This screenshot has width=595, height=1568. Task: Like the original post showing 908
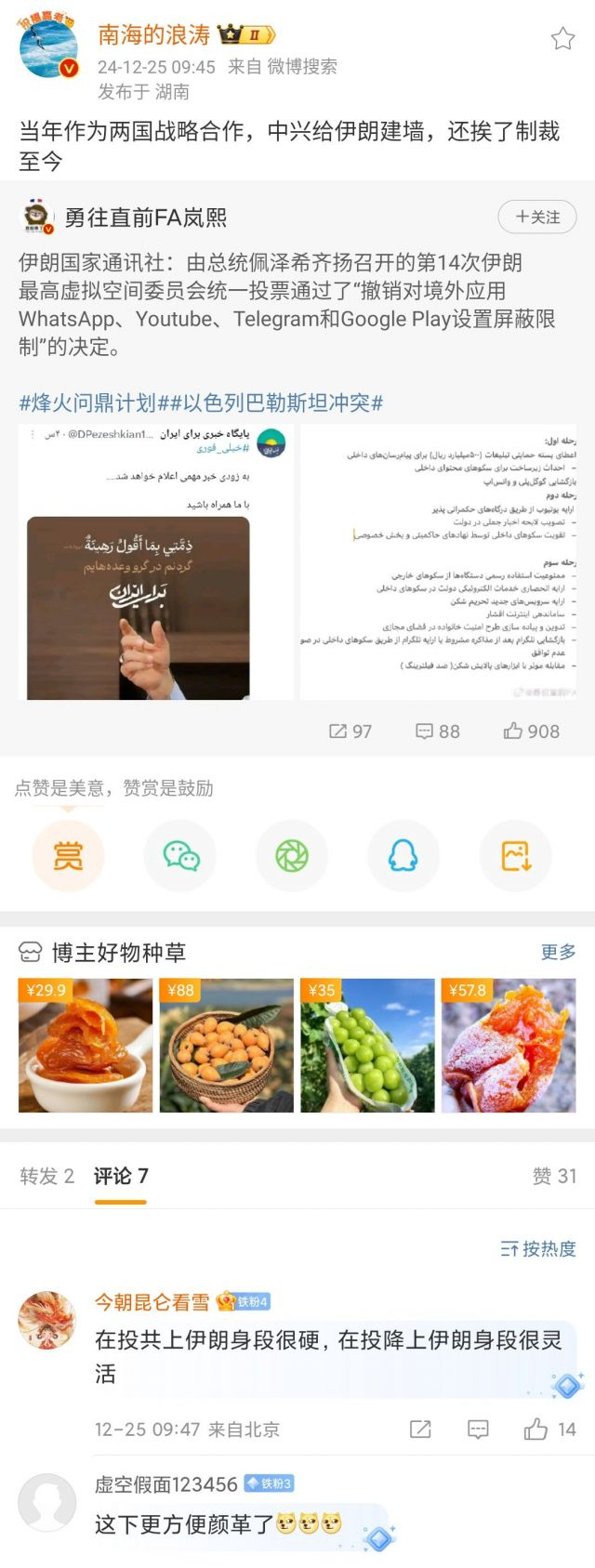[532, 731]
